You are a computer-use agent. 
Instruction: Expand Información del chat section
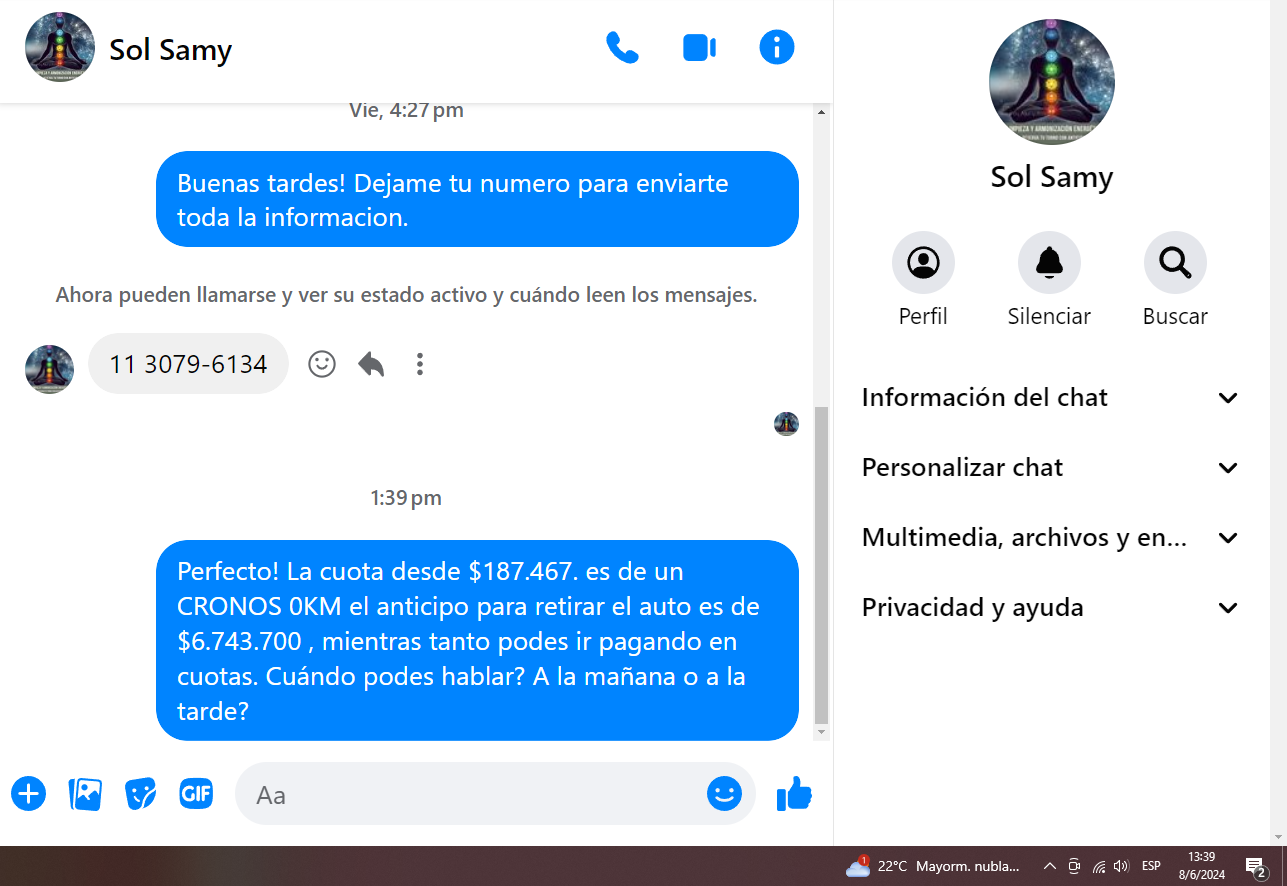tap(1050, 398)
